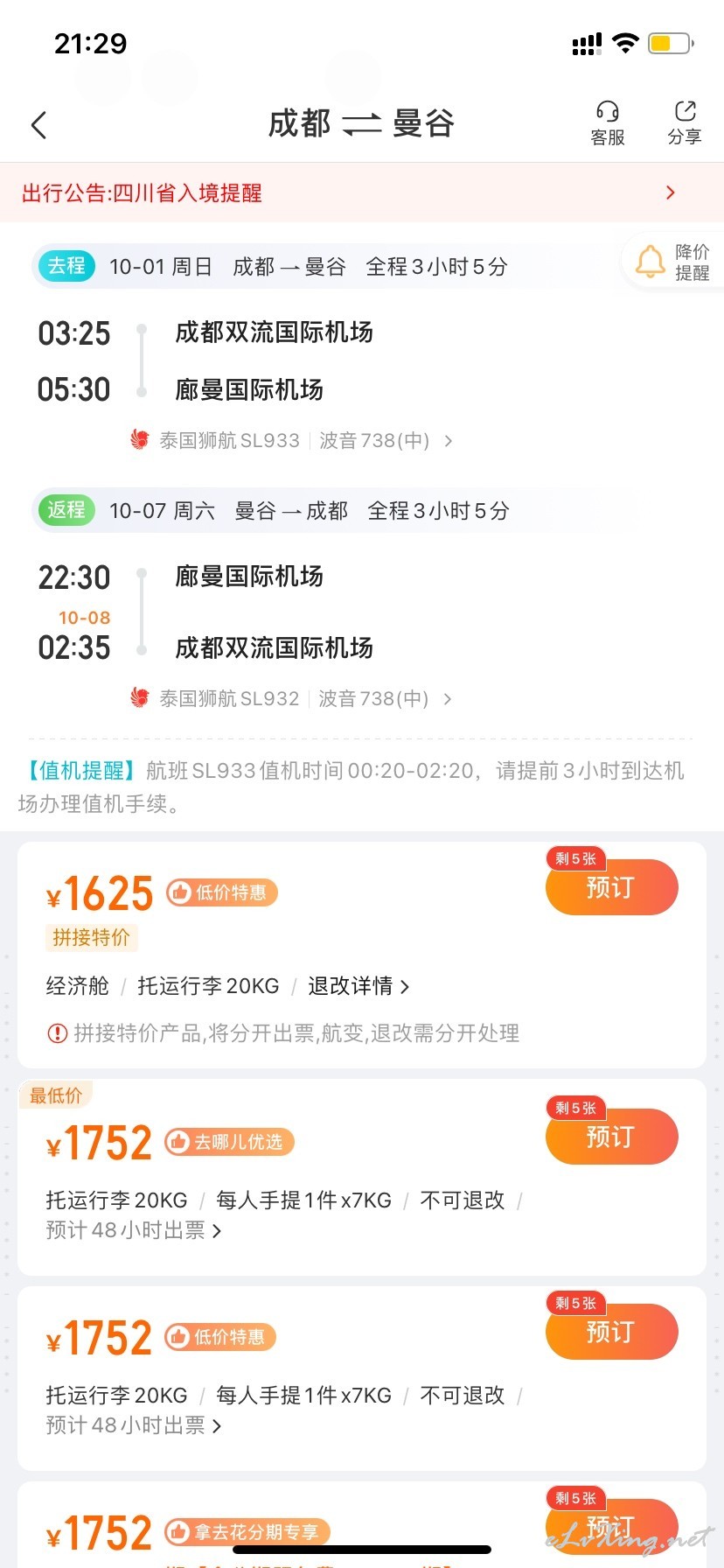View details of outbound flight SL933

[292, 440]
